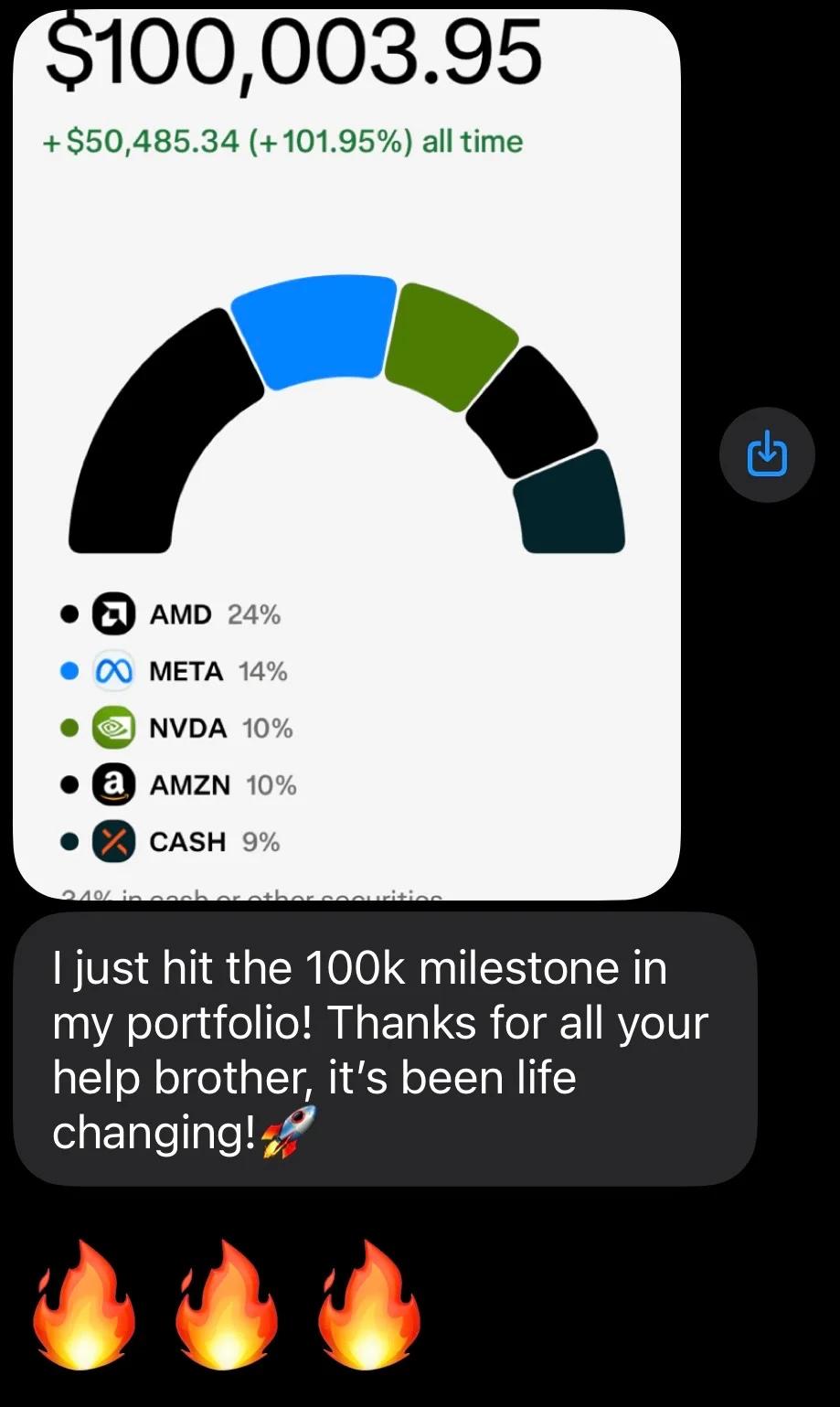840x1407 pixels.
Task: Tap the Amazon logo icon
Action: click(113, 784)
